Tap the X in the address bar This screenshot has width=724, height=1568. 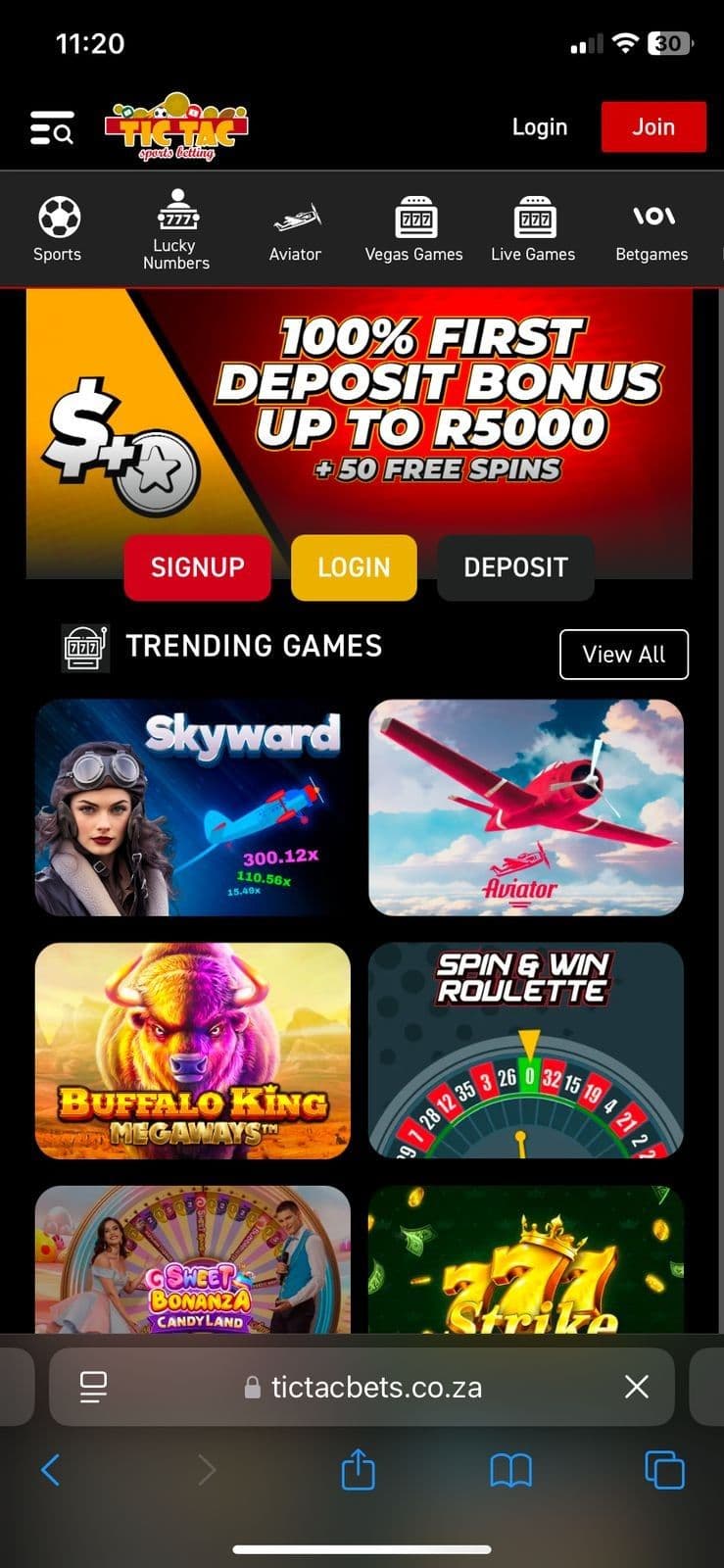[x=636, y=1387]
